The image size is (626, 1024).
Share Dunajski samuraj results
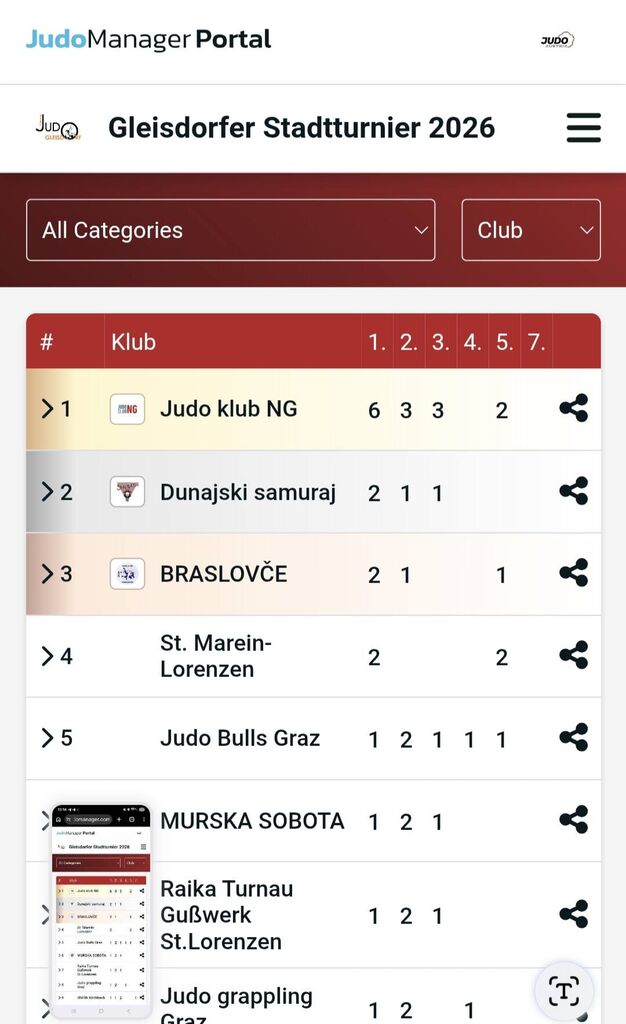pyautogui.click(x=573, y=491)
